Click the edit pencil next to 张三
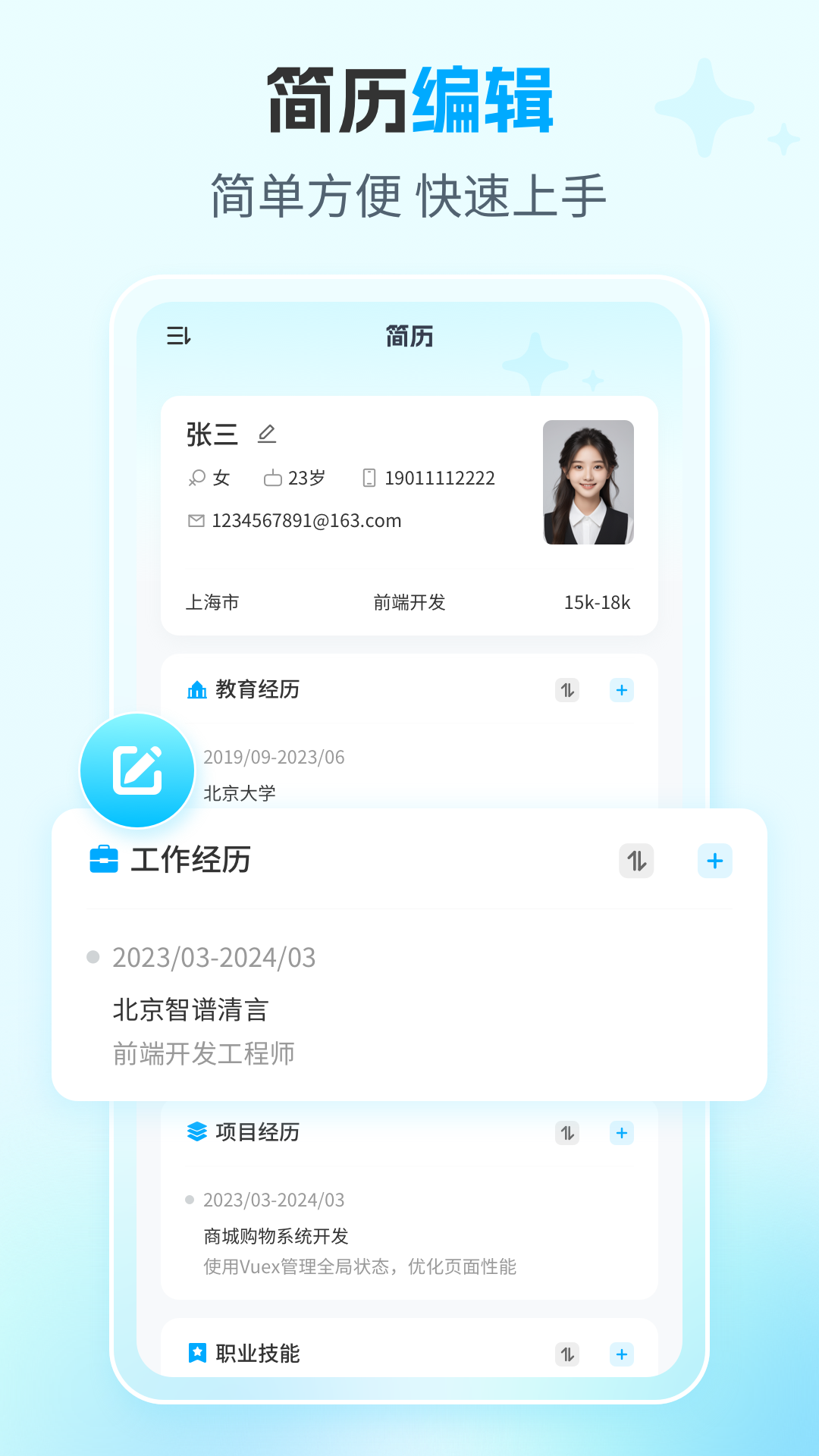This screenshot has height=1456, width=819. [x=267, y=435]
